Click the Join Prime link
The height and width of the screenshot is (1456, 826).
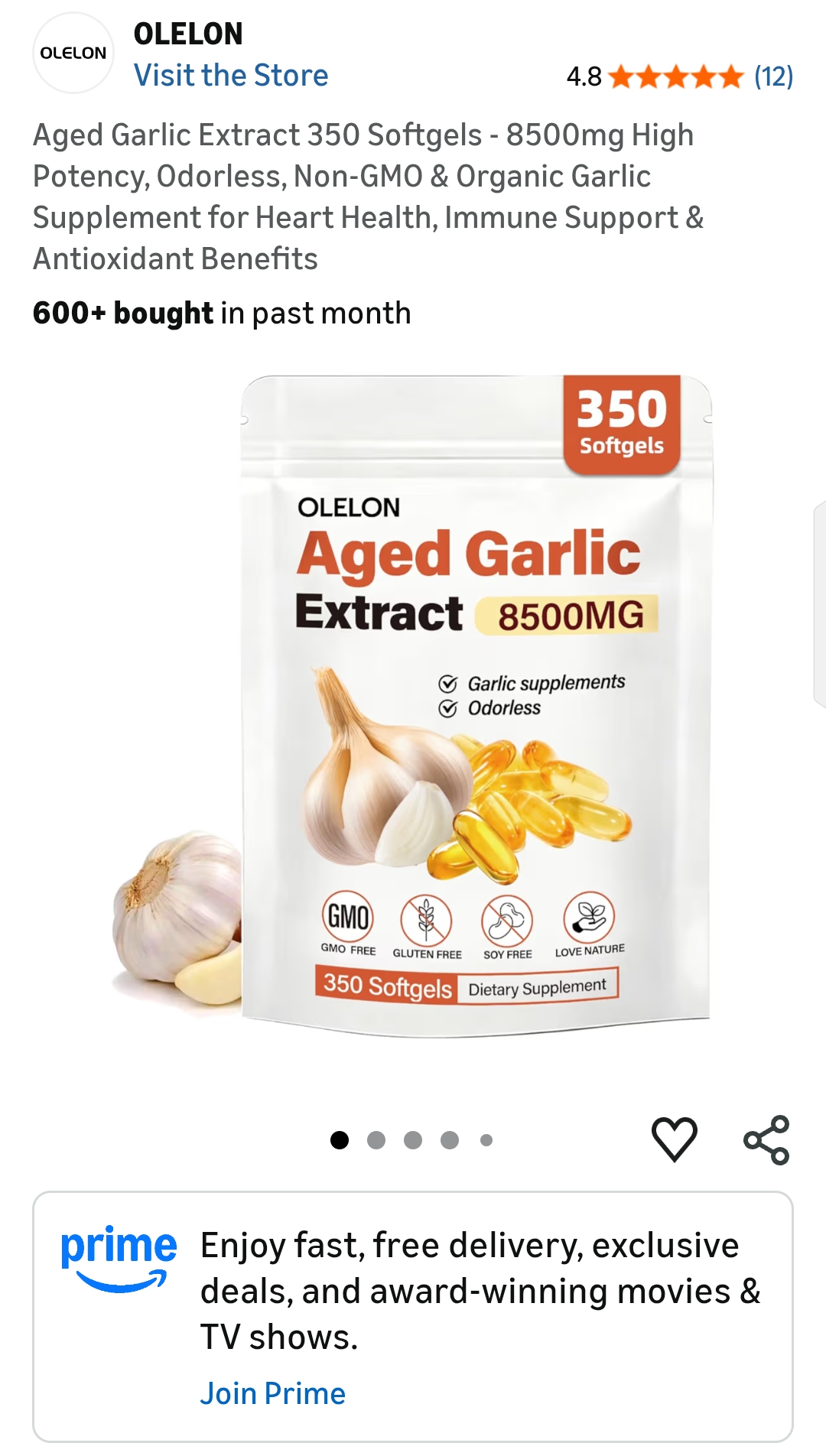272,1393
